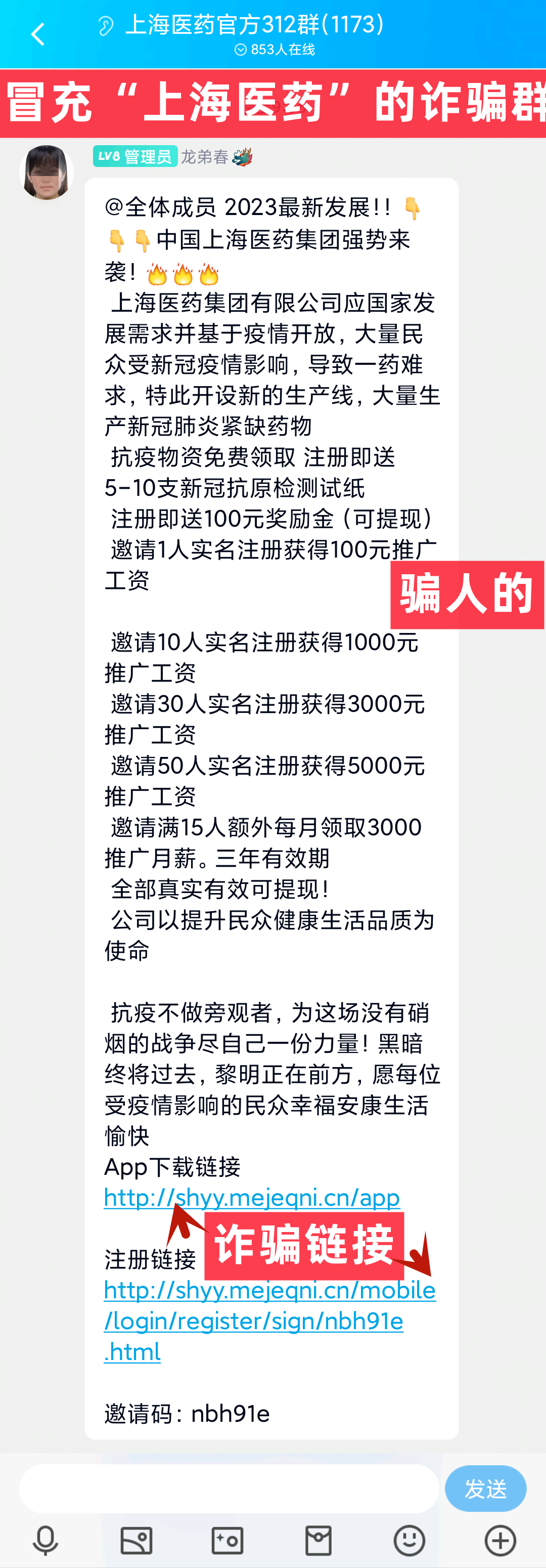Viewport: 546px width, 1568px height.
Task: Open 龙弟春's profile avatar
Action: click(x=46, y=172)
